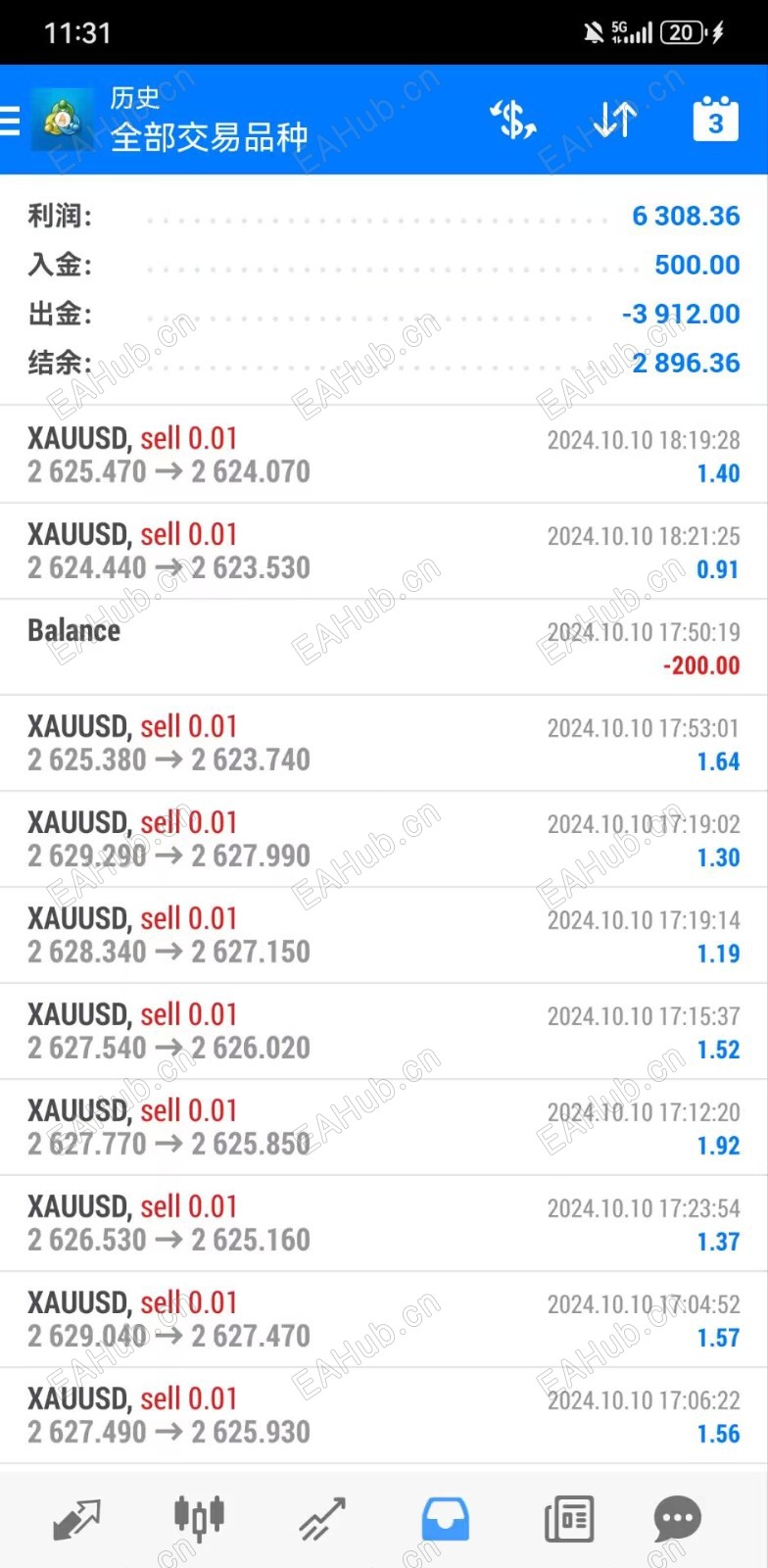
Task: Open the side drawer menu
Action: click(10, 121)
